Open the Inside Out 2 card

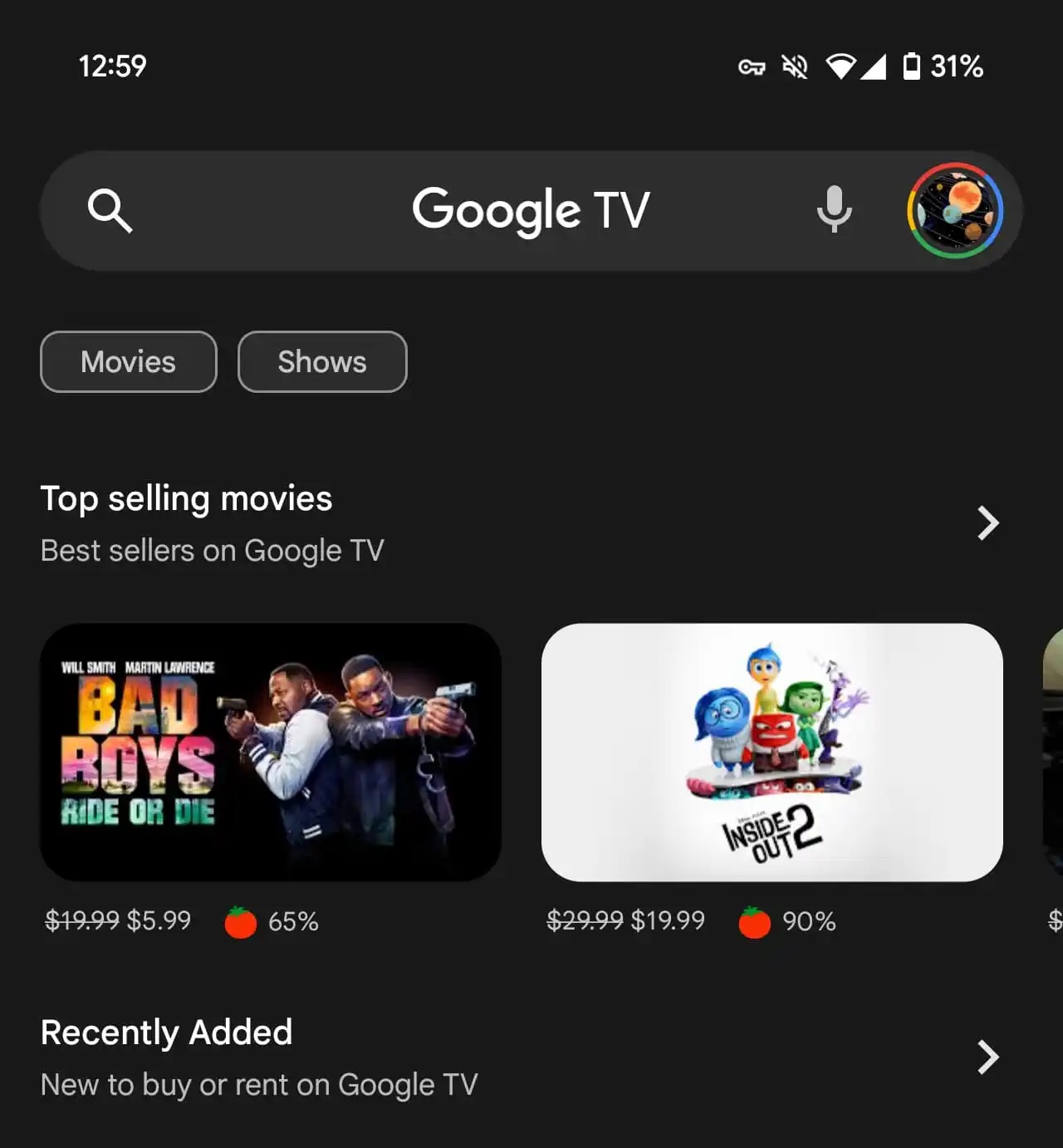click(x=772, y=752)
